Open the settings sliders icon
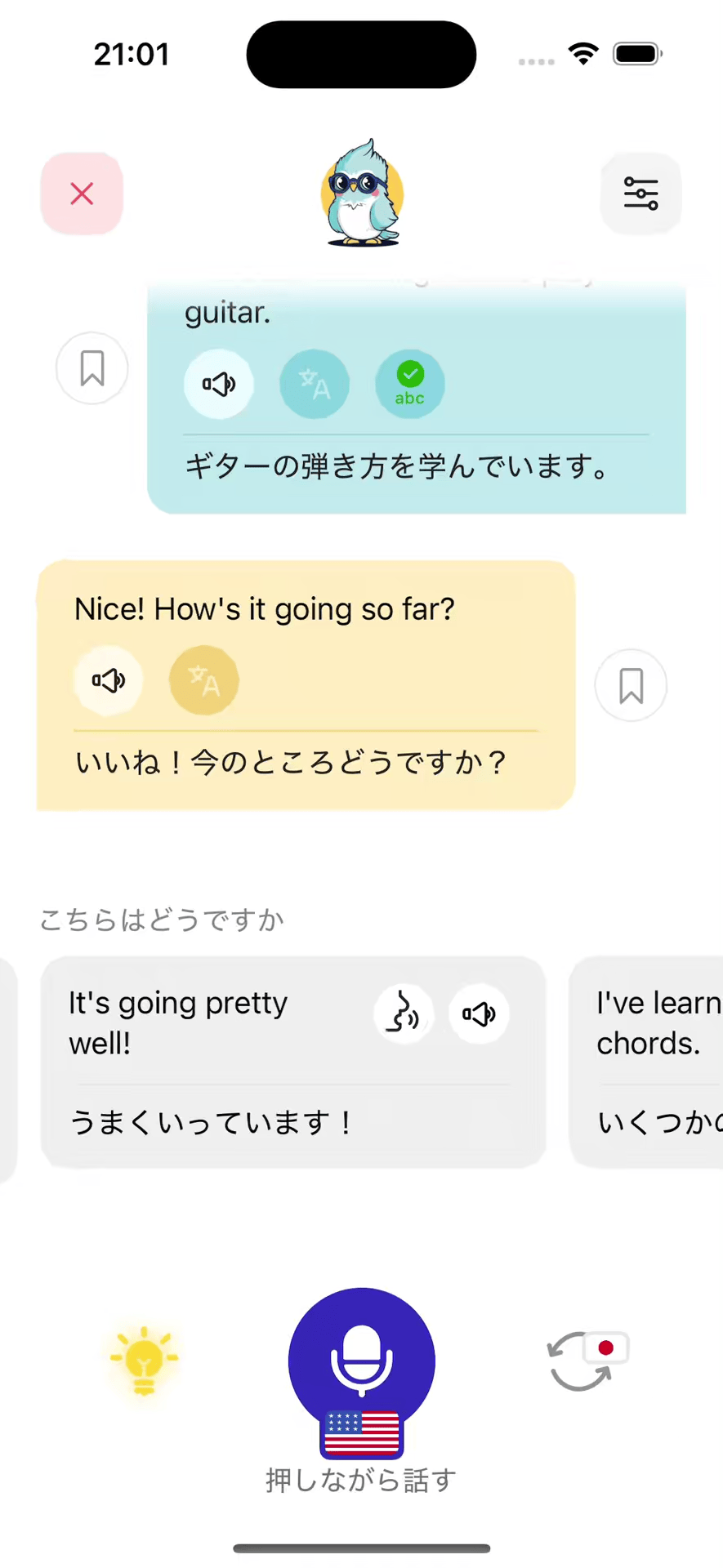723x1568 pixels. coord(640,194)
